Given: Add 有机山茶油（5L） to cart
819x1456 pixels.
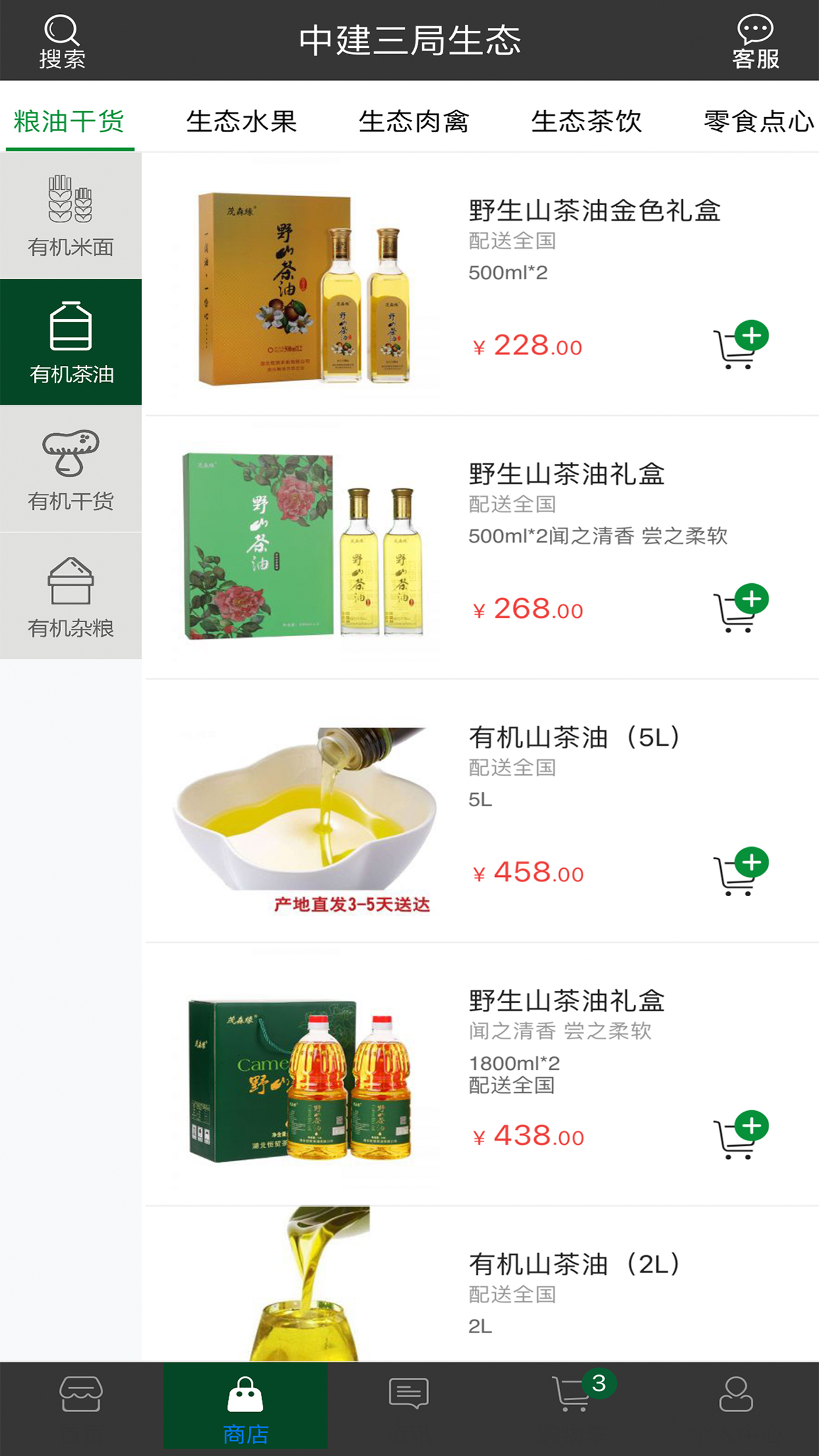Looking at the screenshot, I should pyautogui.click(x=741, y=871).
